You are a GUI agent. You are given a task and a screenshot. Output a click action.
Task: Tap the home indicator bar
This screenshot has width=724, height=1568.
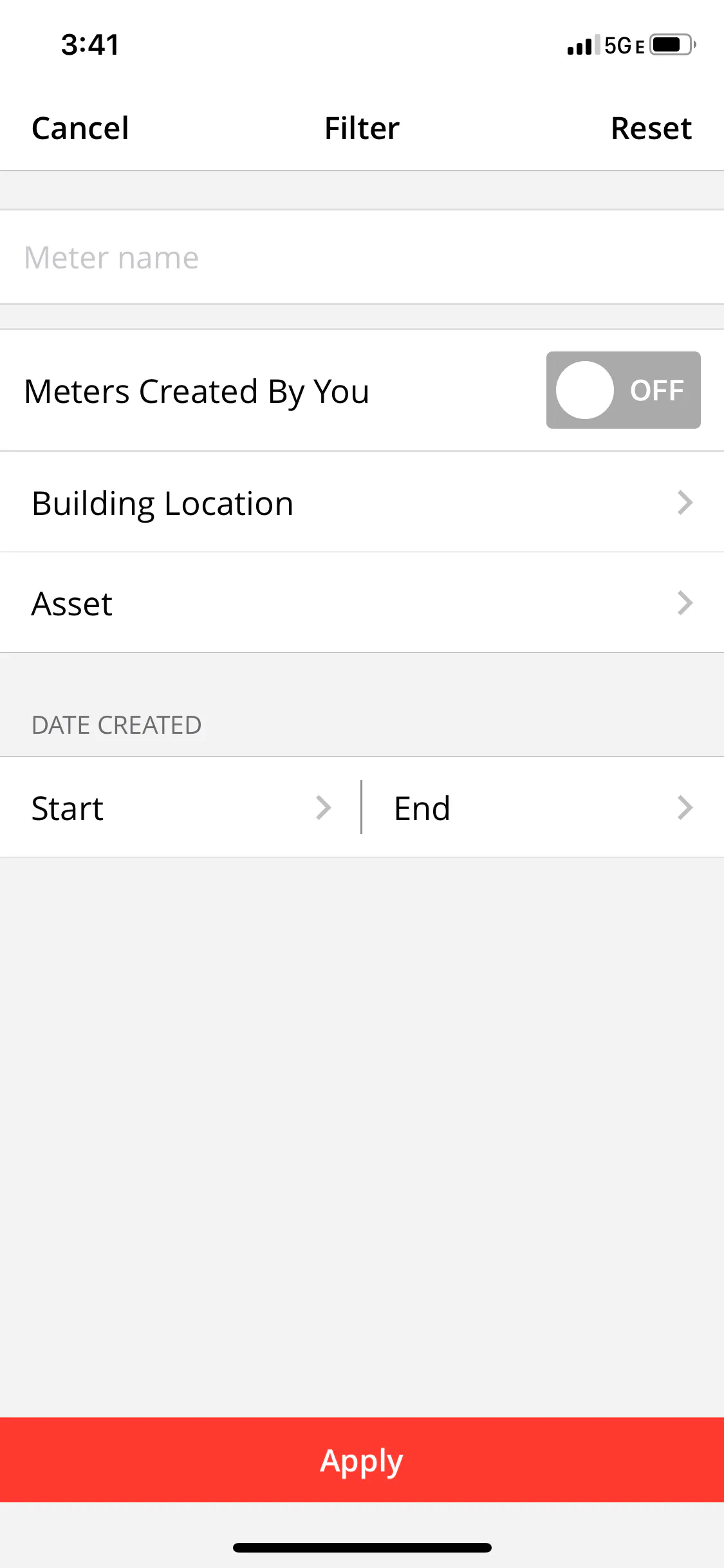coord(362,1547)
